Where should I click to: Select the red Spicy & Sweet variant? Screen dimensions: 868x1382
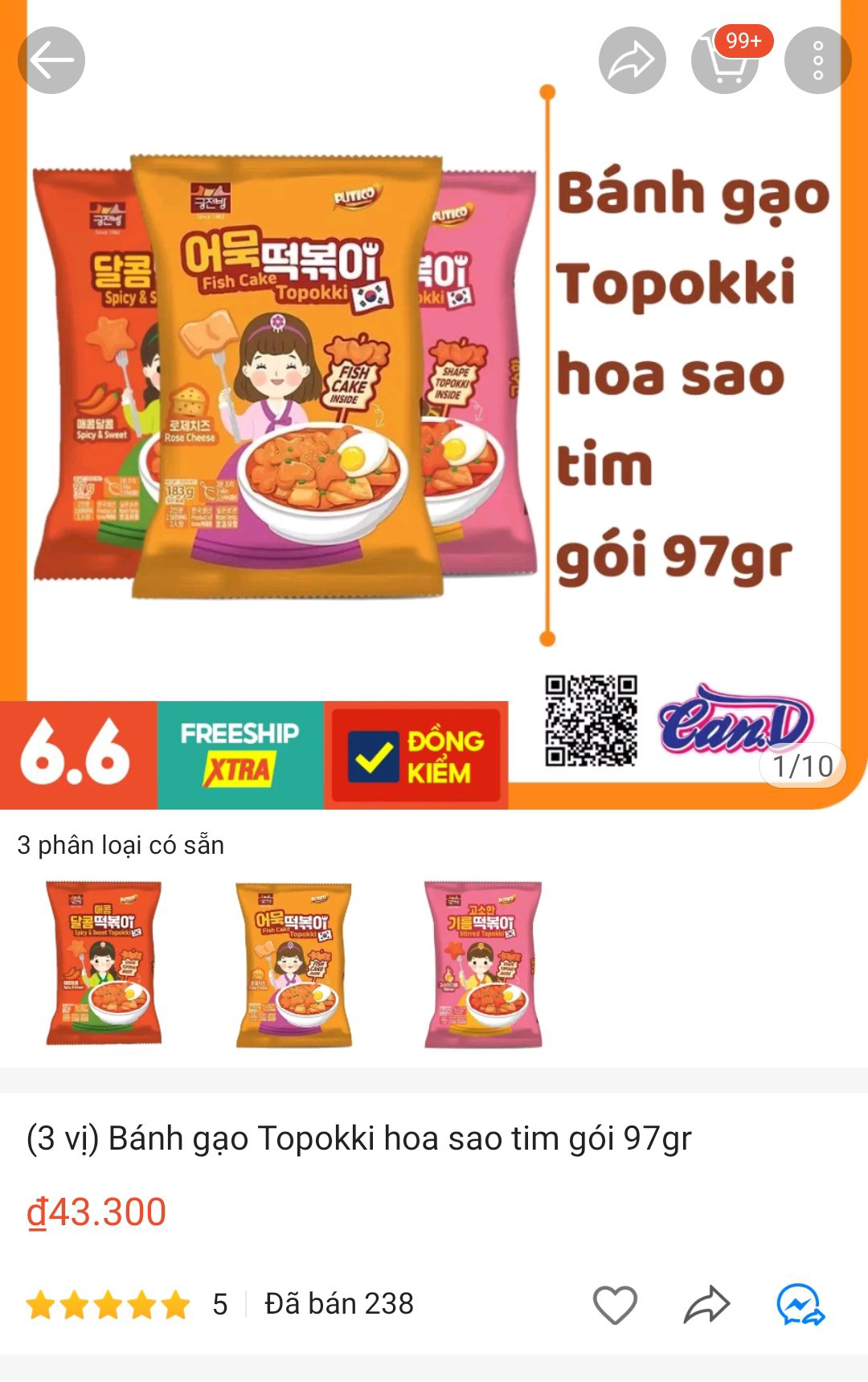[x=104, y=964]
